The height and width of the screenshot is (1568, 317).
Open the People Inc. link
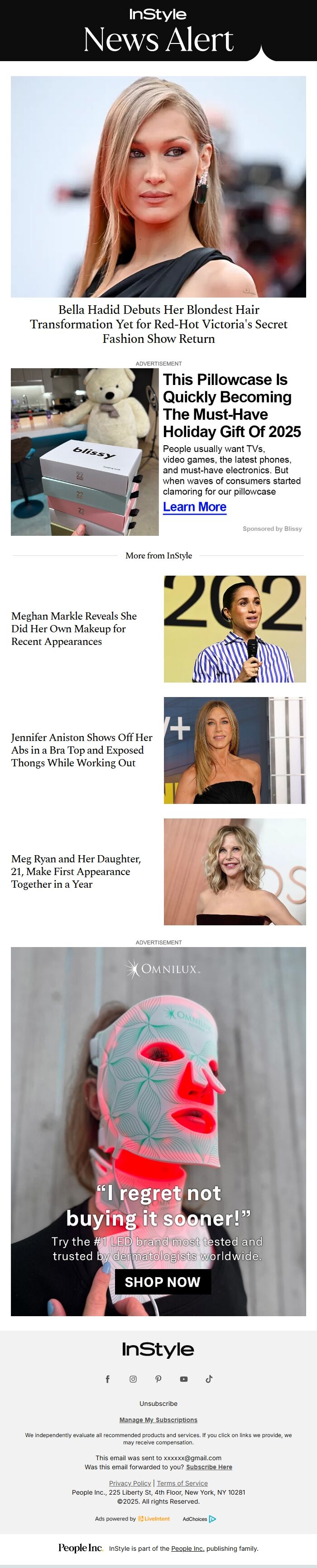click(187, 1548)
